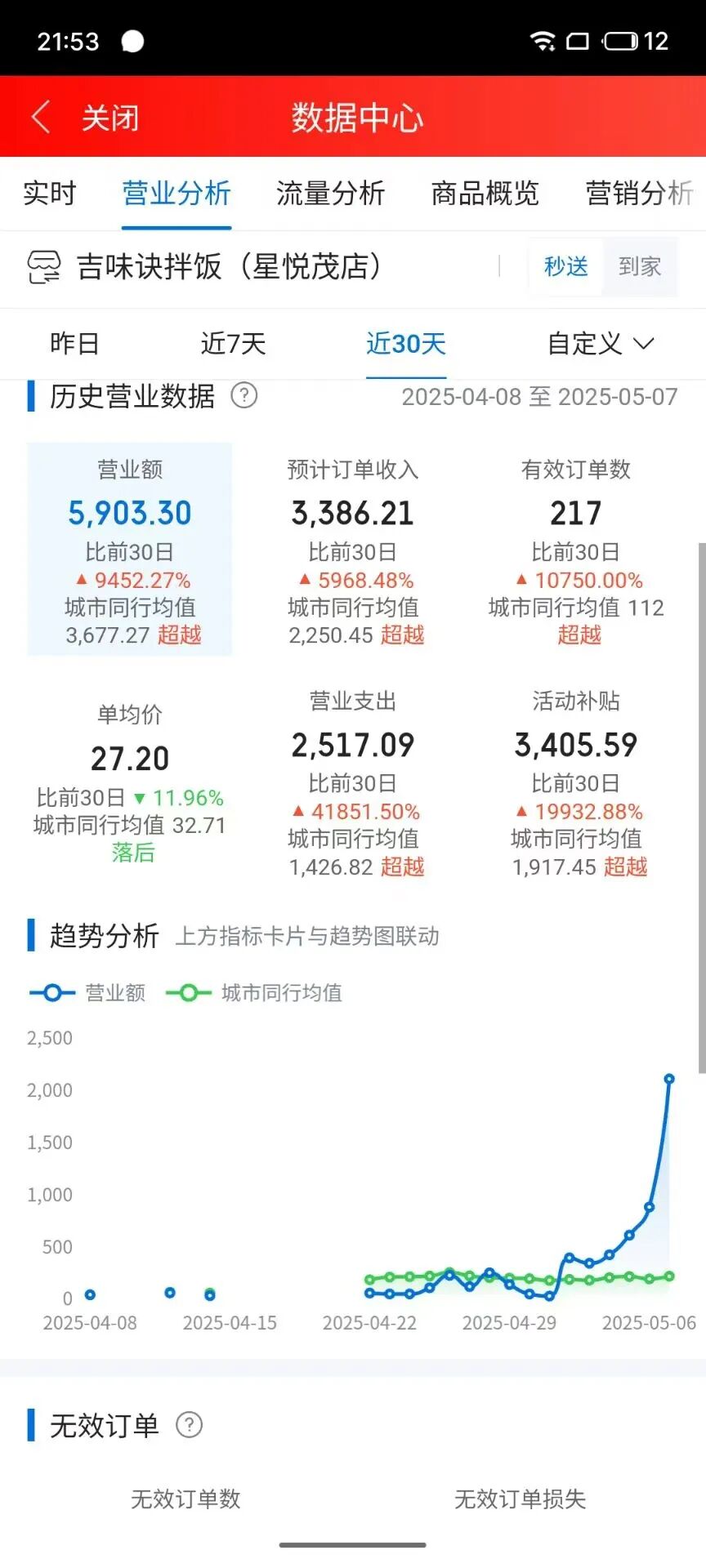This screenshot has height=1568, width=706.
Task: Toggle the 城市同行均值 series in the chart legend
Action: tap(255, 993)
